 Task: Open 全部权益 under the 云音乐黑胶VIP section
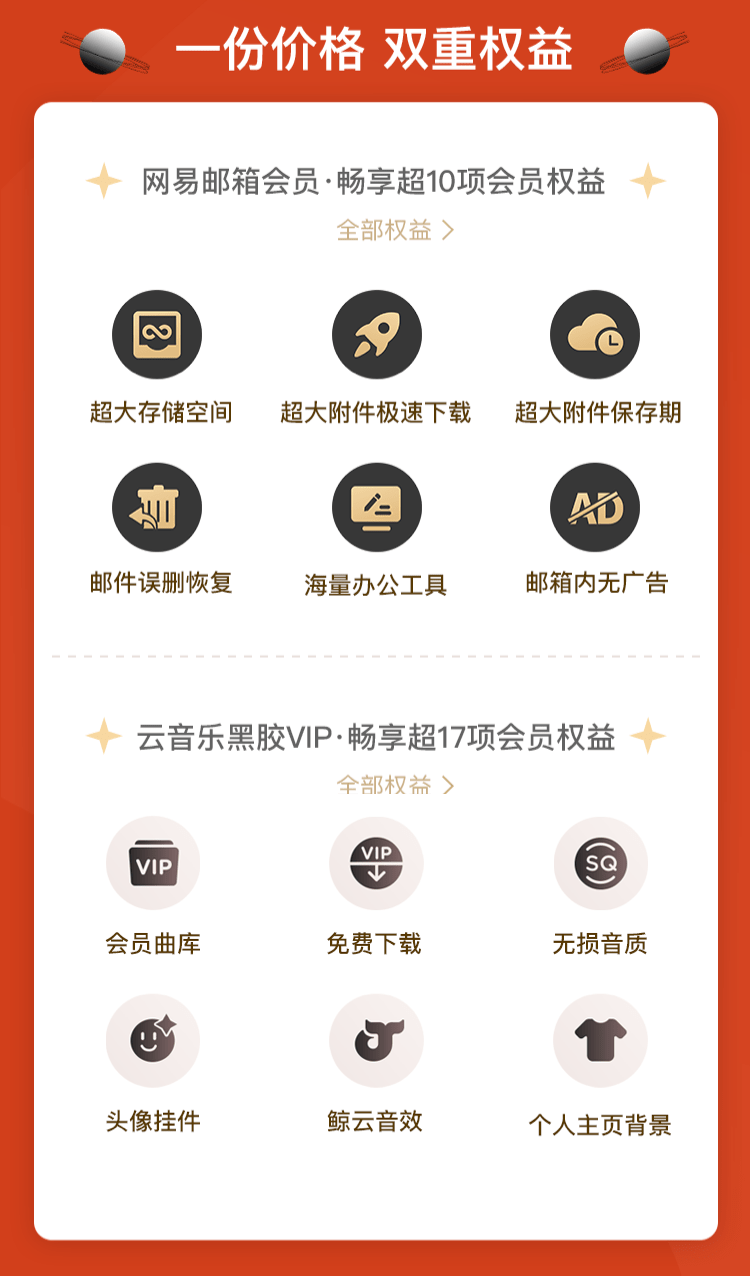(385, 787)
